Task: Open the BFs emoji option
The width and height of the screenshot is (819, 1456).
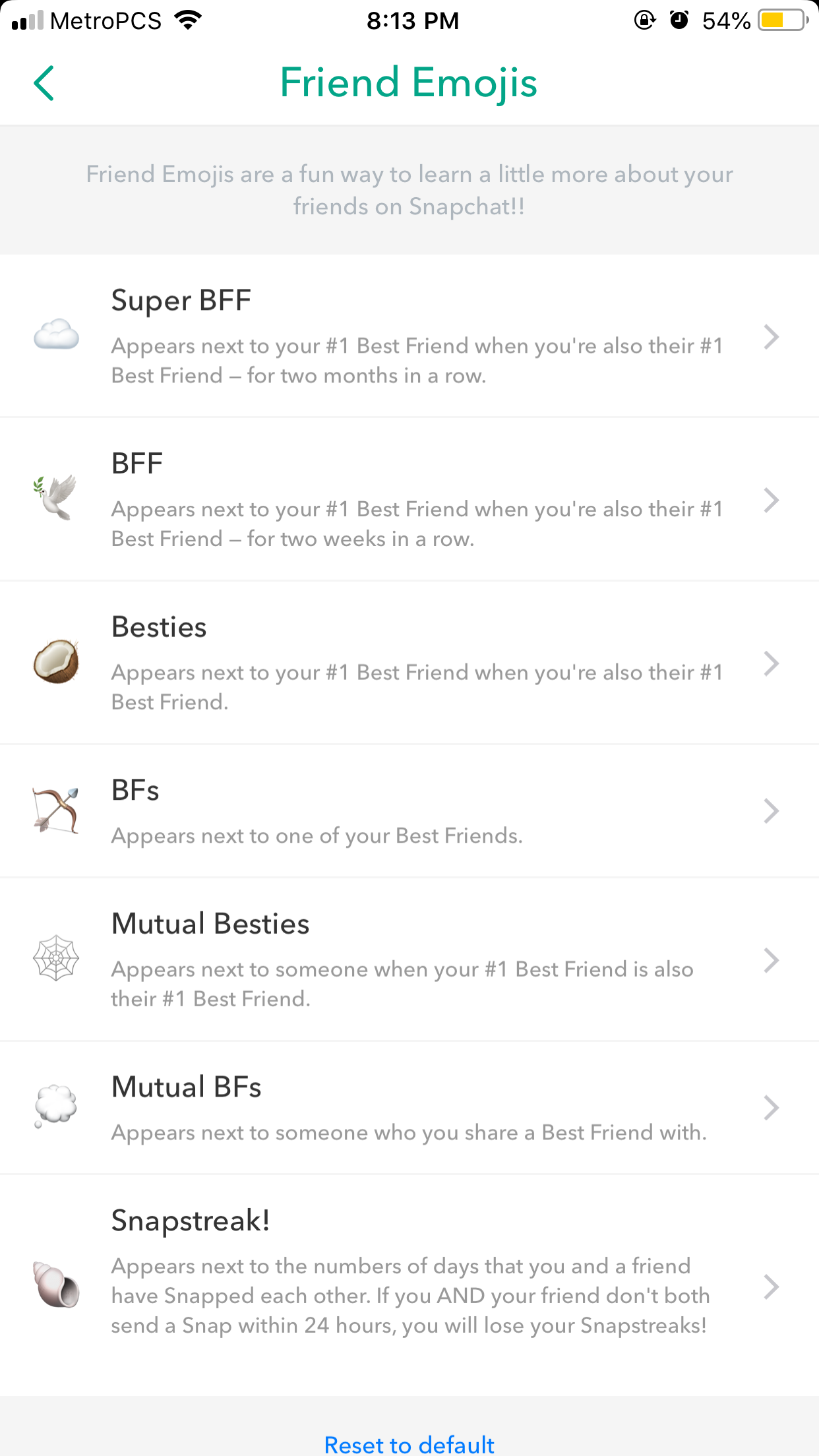Action: tap(409, 811)
